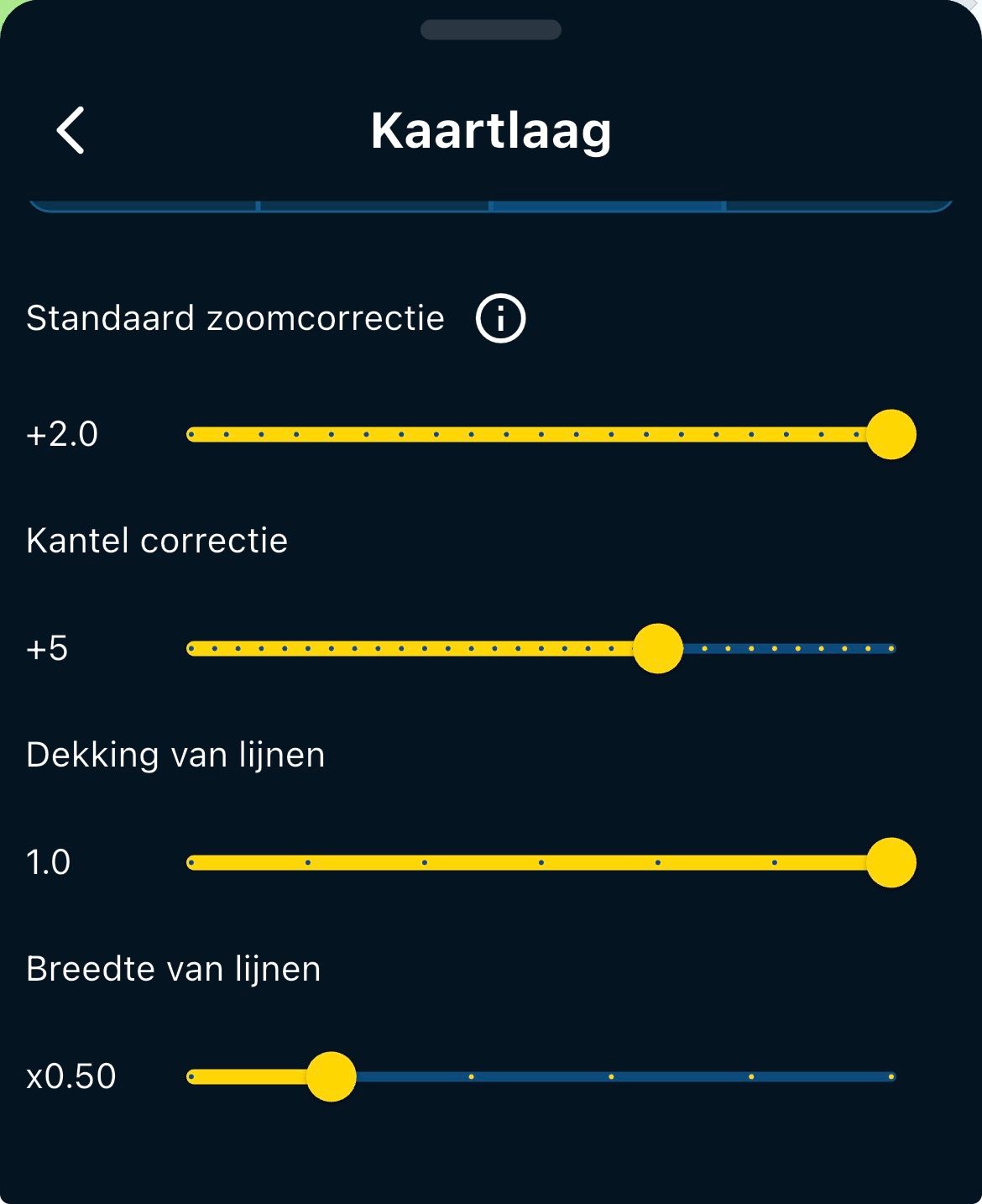
Task: Open info about Standaard zoomcorrectie
Action: 500,319
